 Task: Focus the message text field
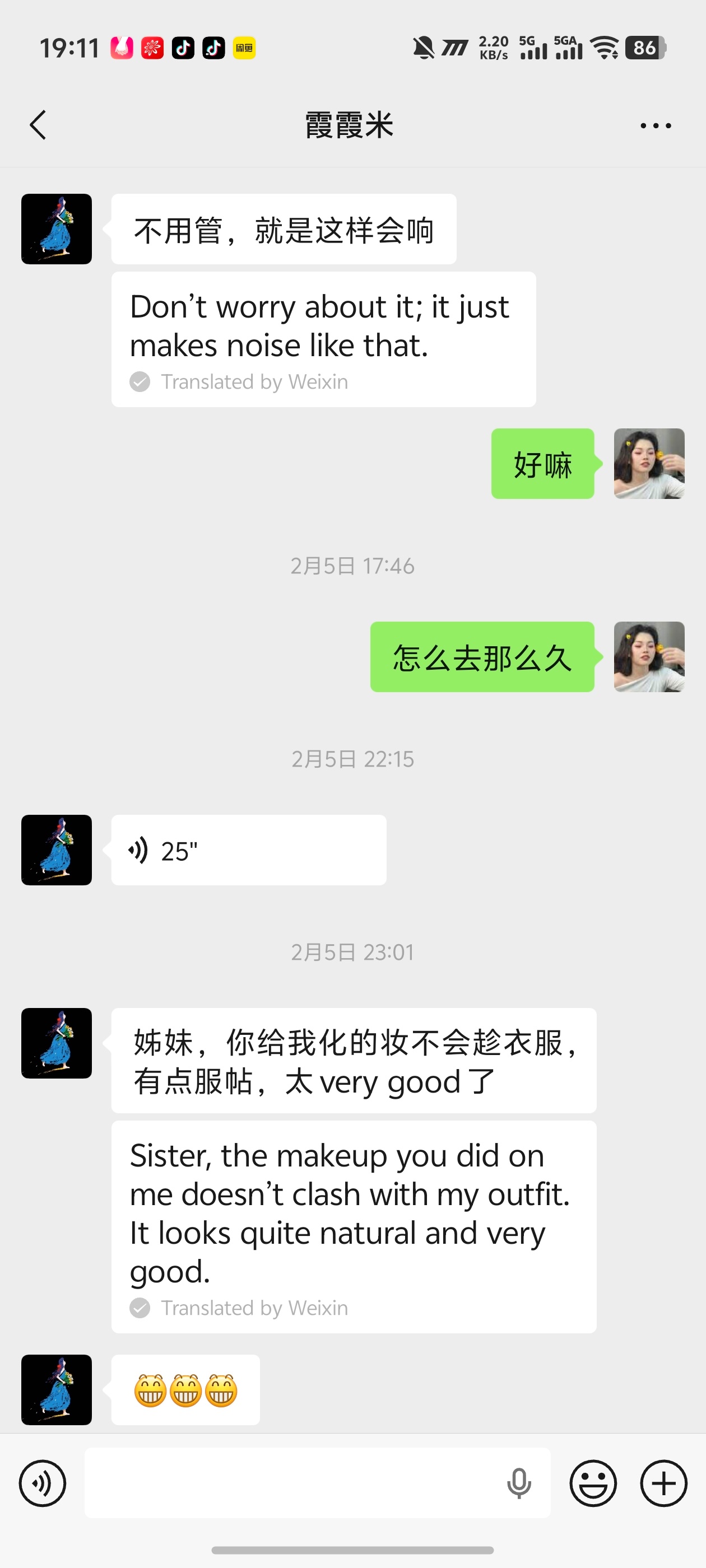coord(292,1483)
